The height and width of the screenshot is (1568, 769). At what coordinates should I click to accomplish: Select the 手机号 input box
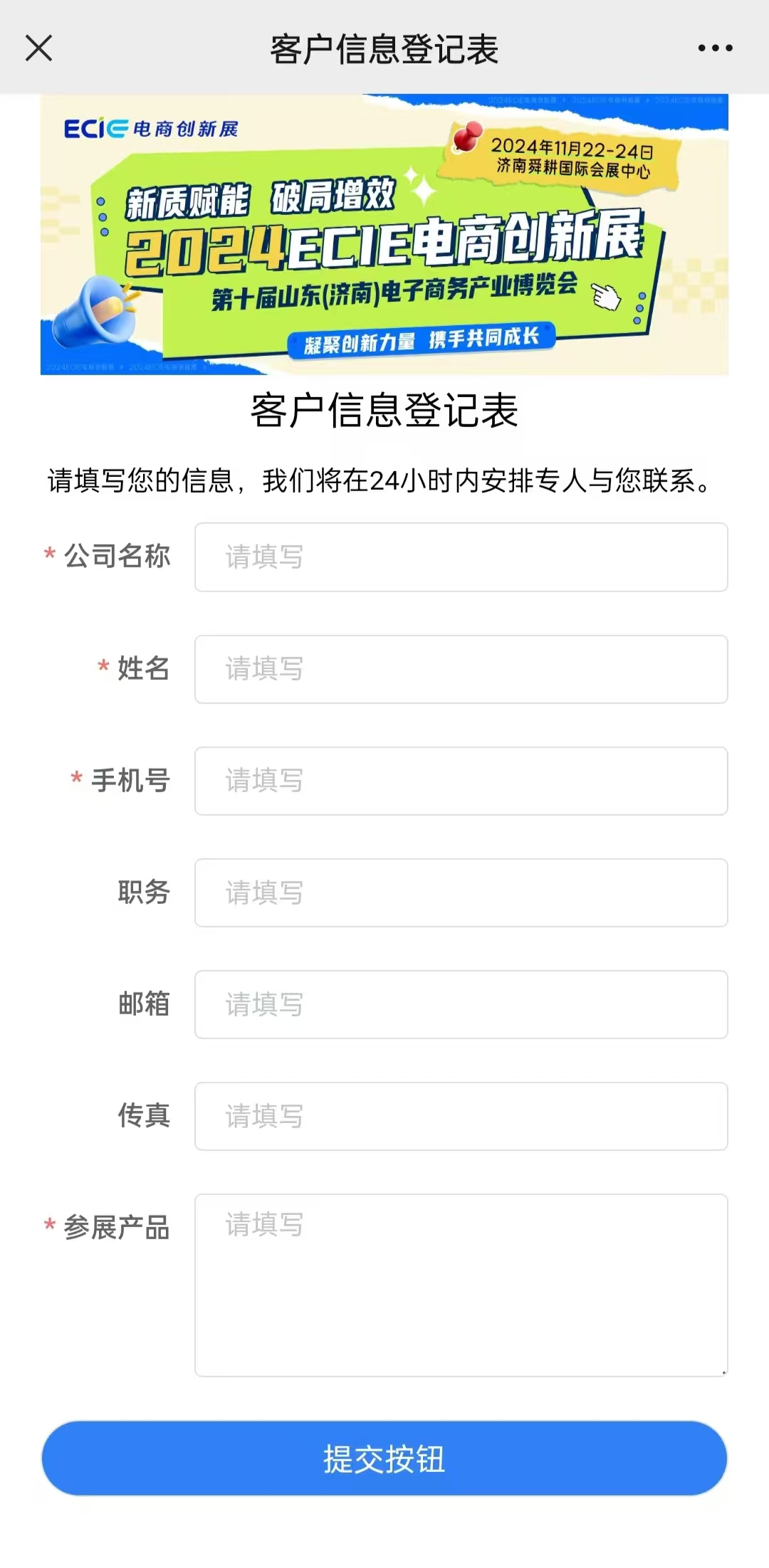tap(461, 781)
